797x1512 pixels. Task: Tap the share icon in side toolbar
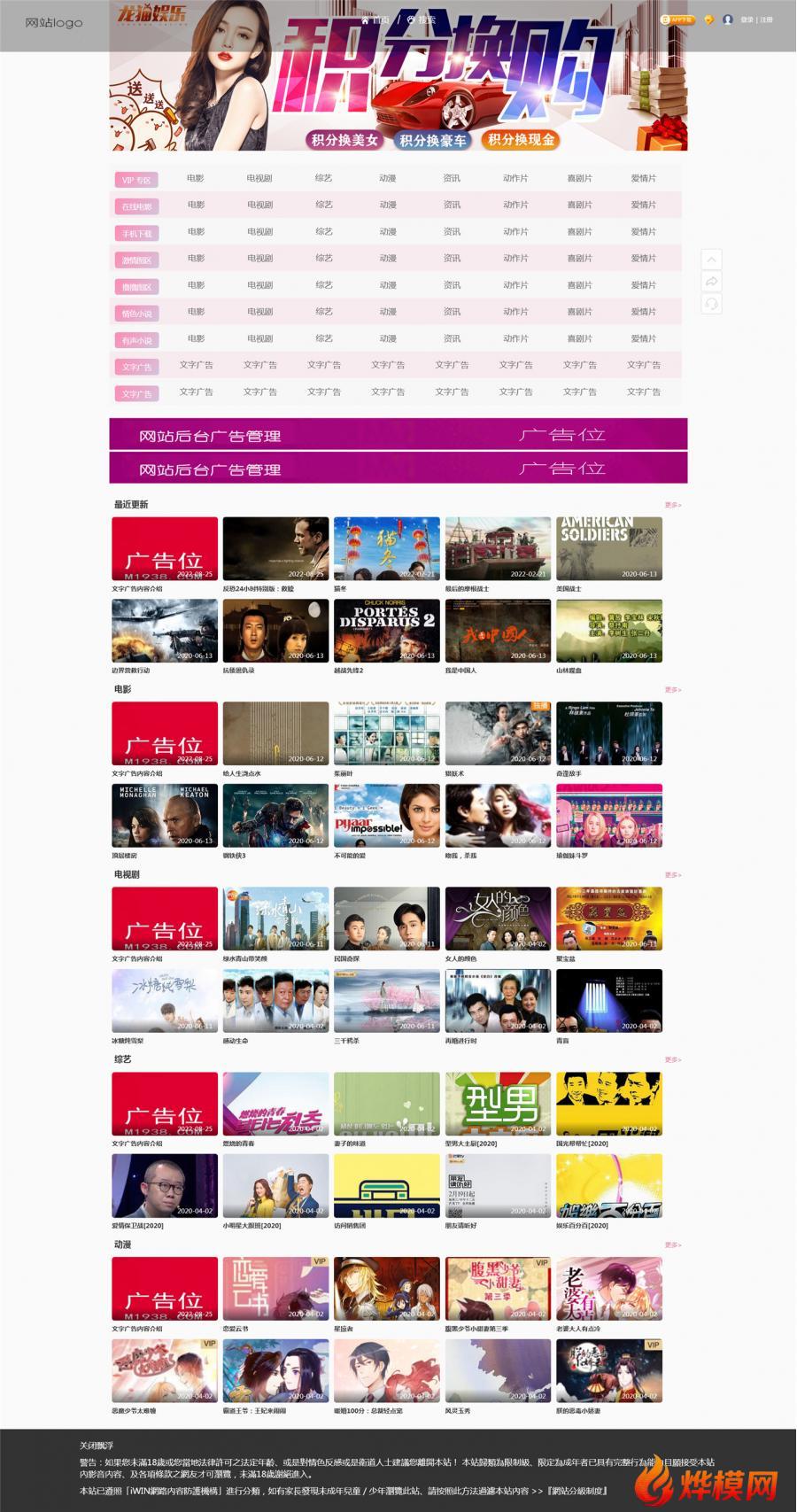click(x=711, y=282)
